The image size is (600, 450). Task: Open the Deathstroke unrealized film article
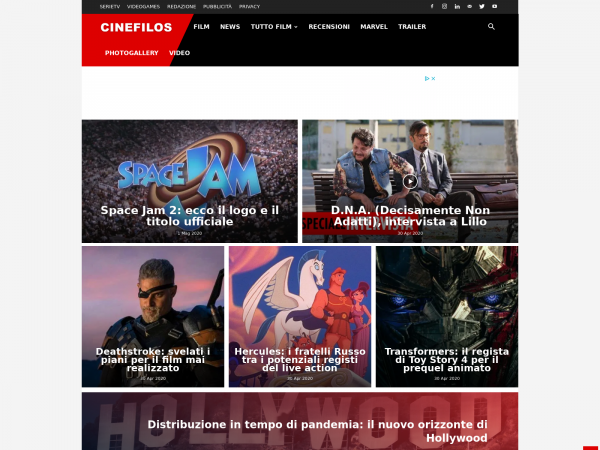[153, 360]
